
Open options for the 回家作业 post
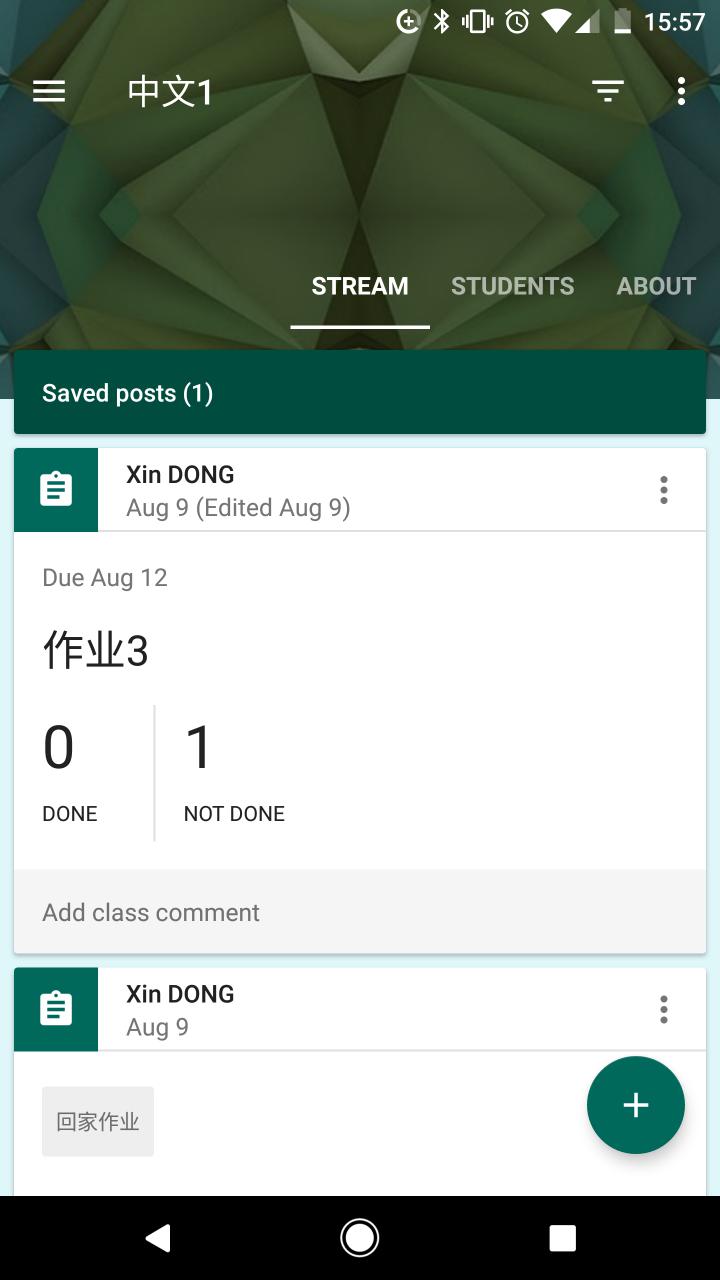(x=663, y=1009)
